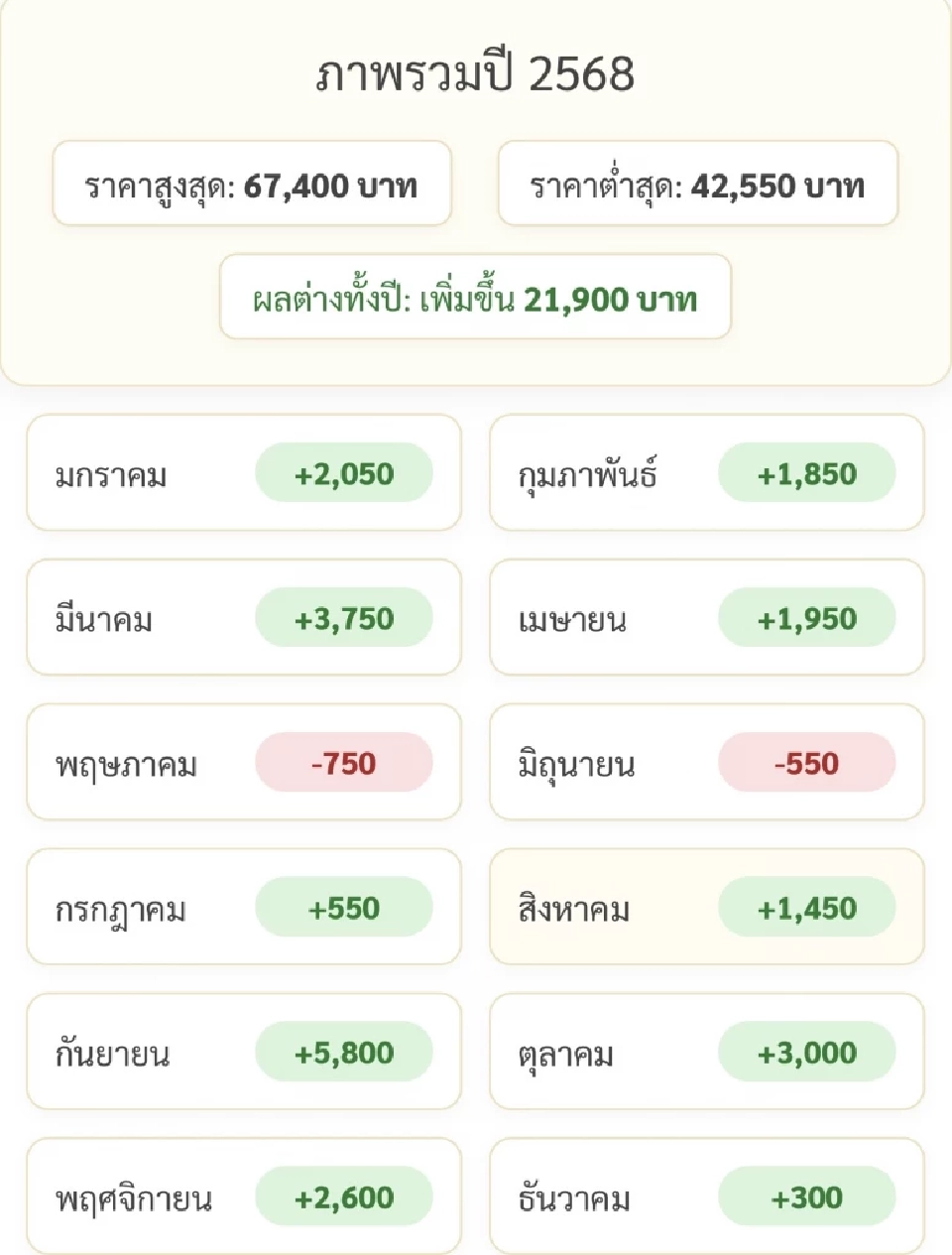Viewport: 952px width, 1255px height.
Task: Select the ราคาสูงสุด 67,400 บาท card
Action: pos(253,184)
